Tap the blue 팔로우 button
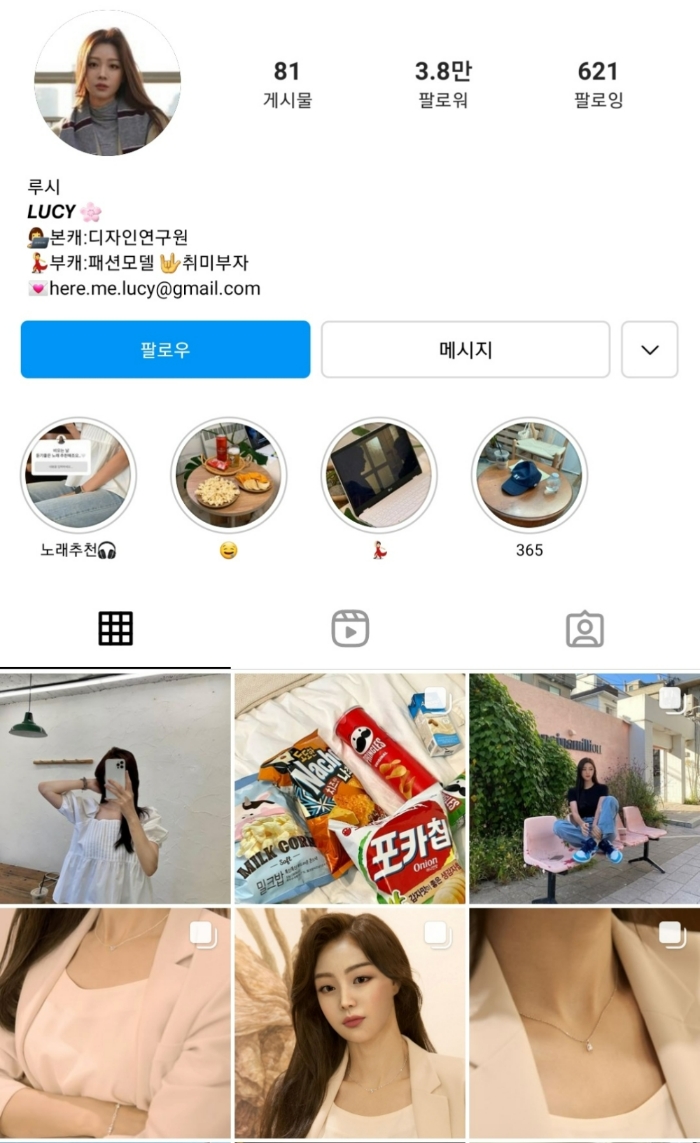Viewport: 700px width, 1143px height. tap(165, 350)
